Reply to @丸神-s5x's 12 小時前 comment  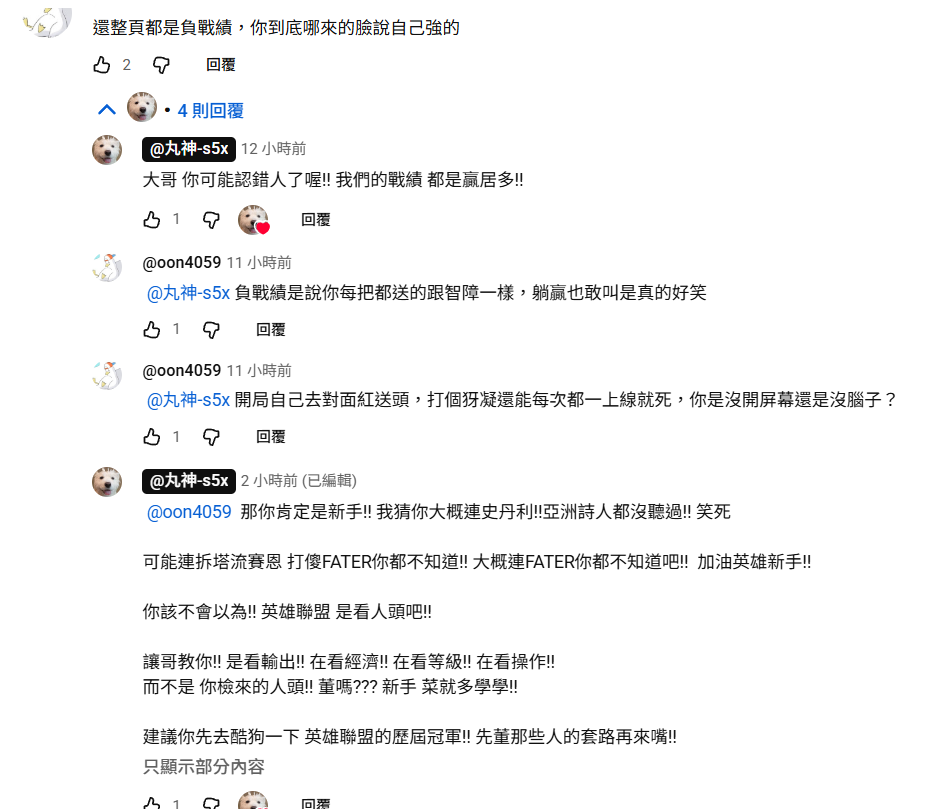tap(316, 219)
